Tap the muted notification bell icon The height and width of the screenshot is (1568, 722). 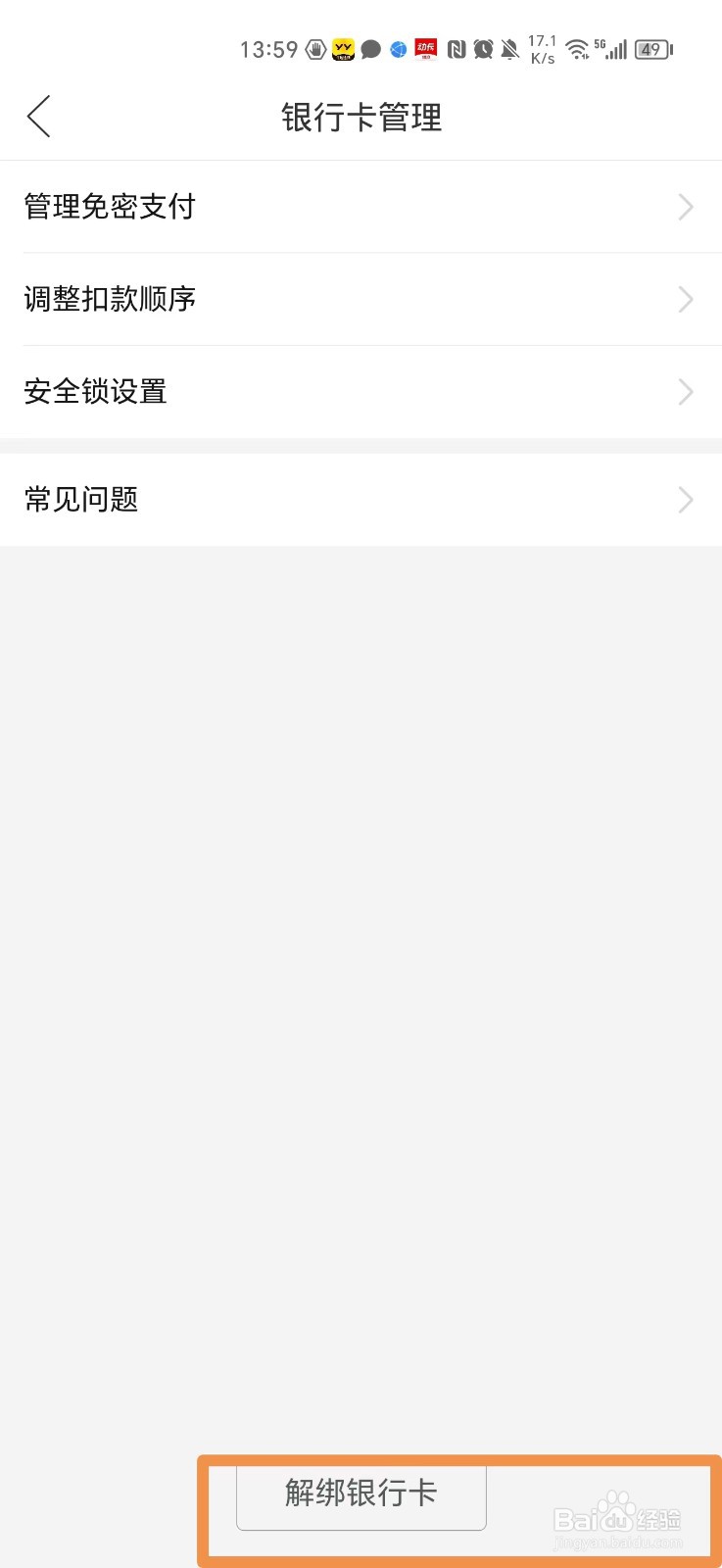[509, 49]
